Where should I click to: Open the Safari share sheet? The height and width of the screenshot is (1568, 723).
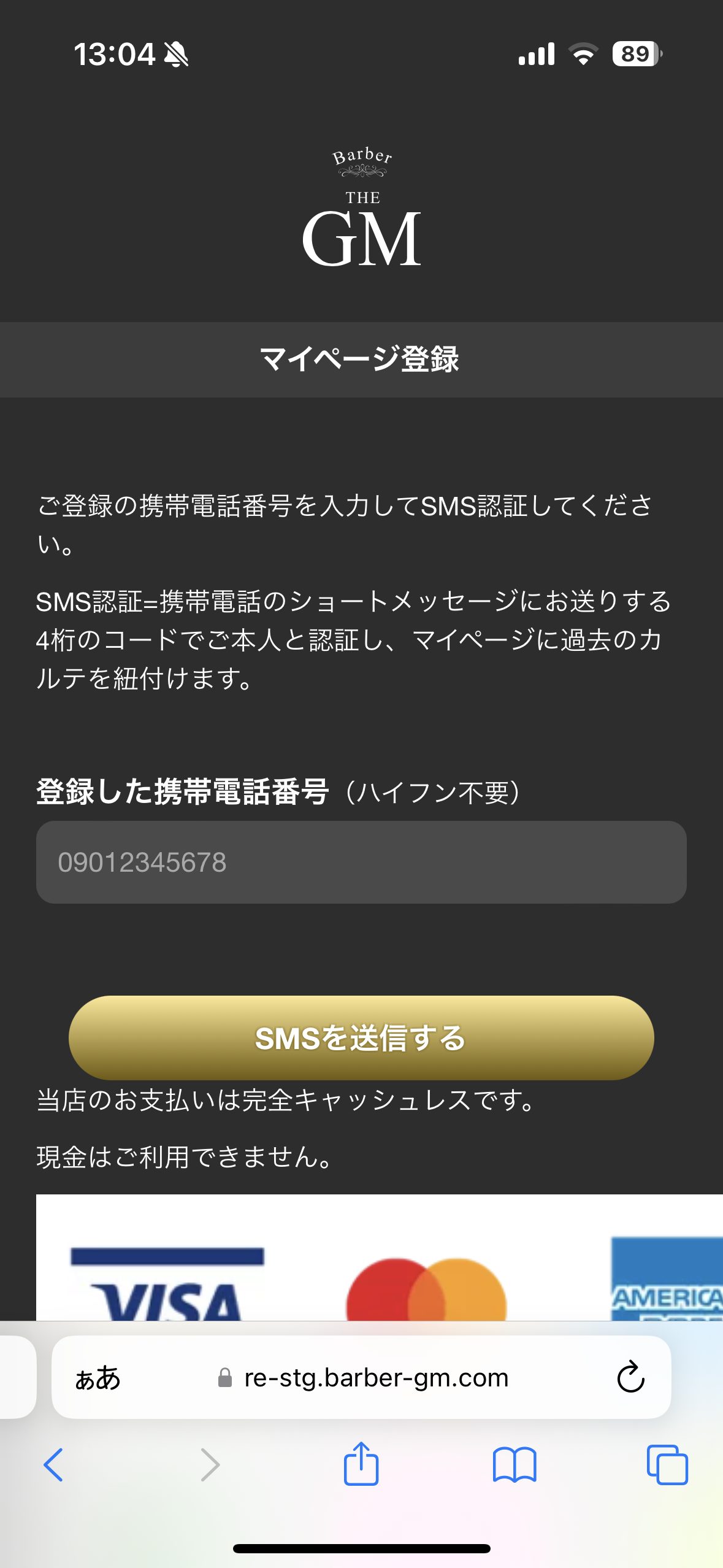point(361,1465)
